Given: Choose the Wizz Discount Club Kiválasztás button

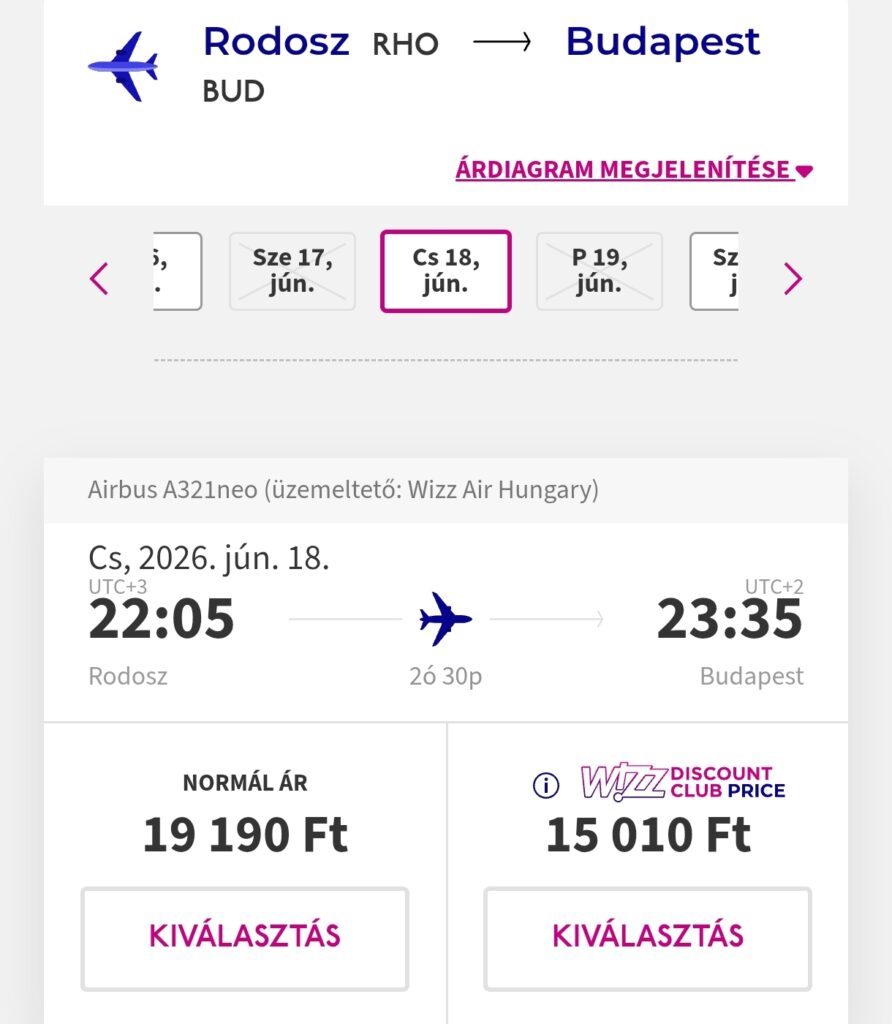Looking at the screenshot, I should [648, 937].
